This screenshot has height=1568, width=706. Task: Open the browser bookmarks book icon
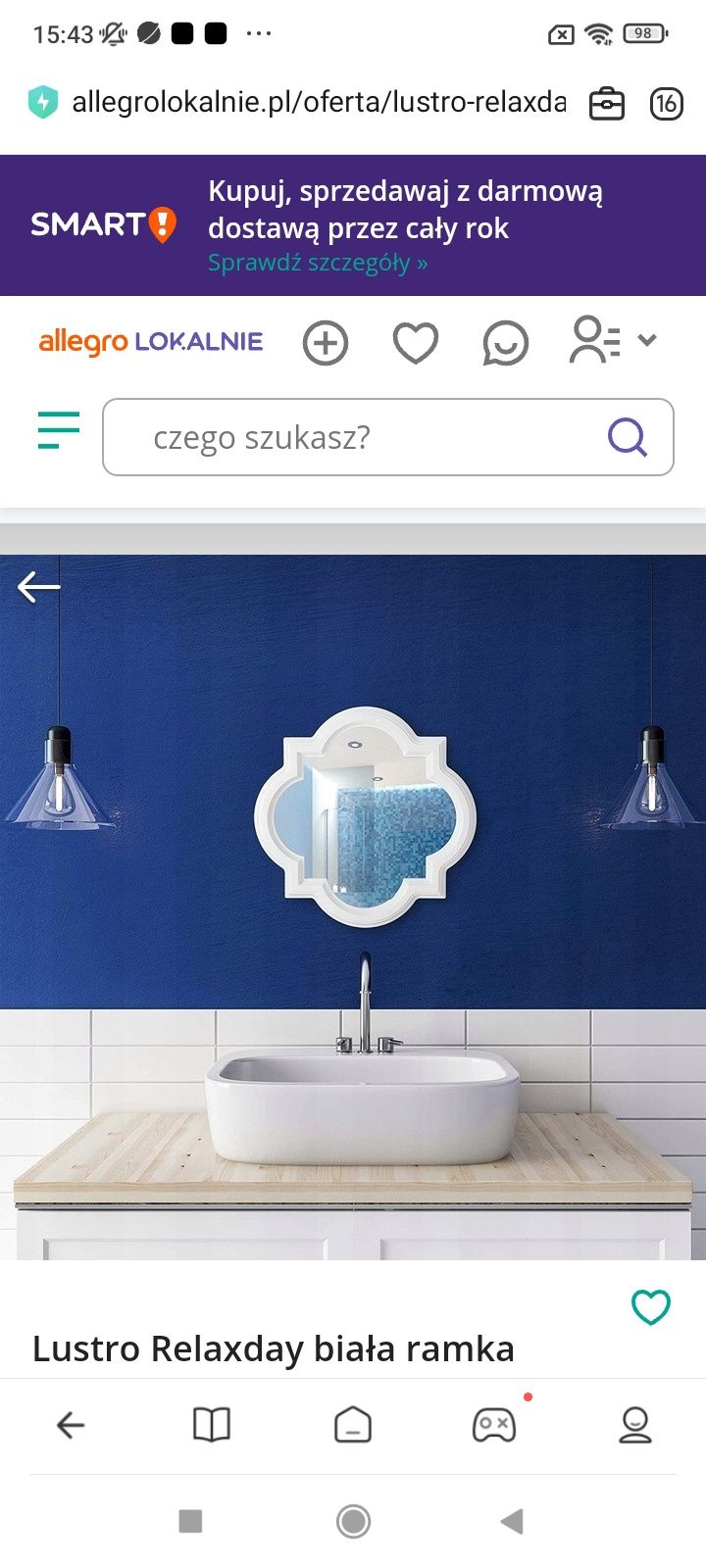[212, 1425]
